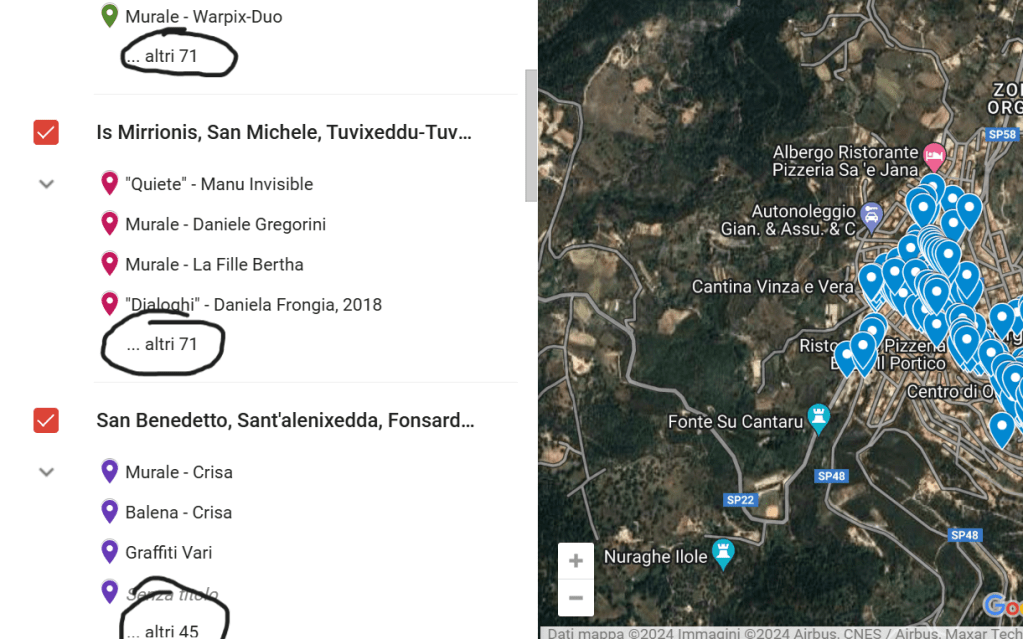Tap Fonte Su Cantaru map marker
This screenshot has height=639, width=1023.
click(819, 420)
